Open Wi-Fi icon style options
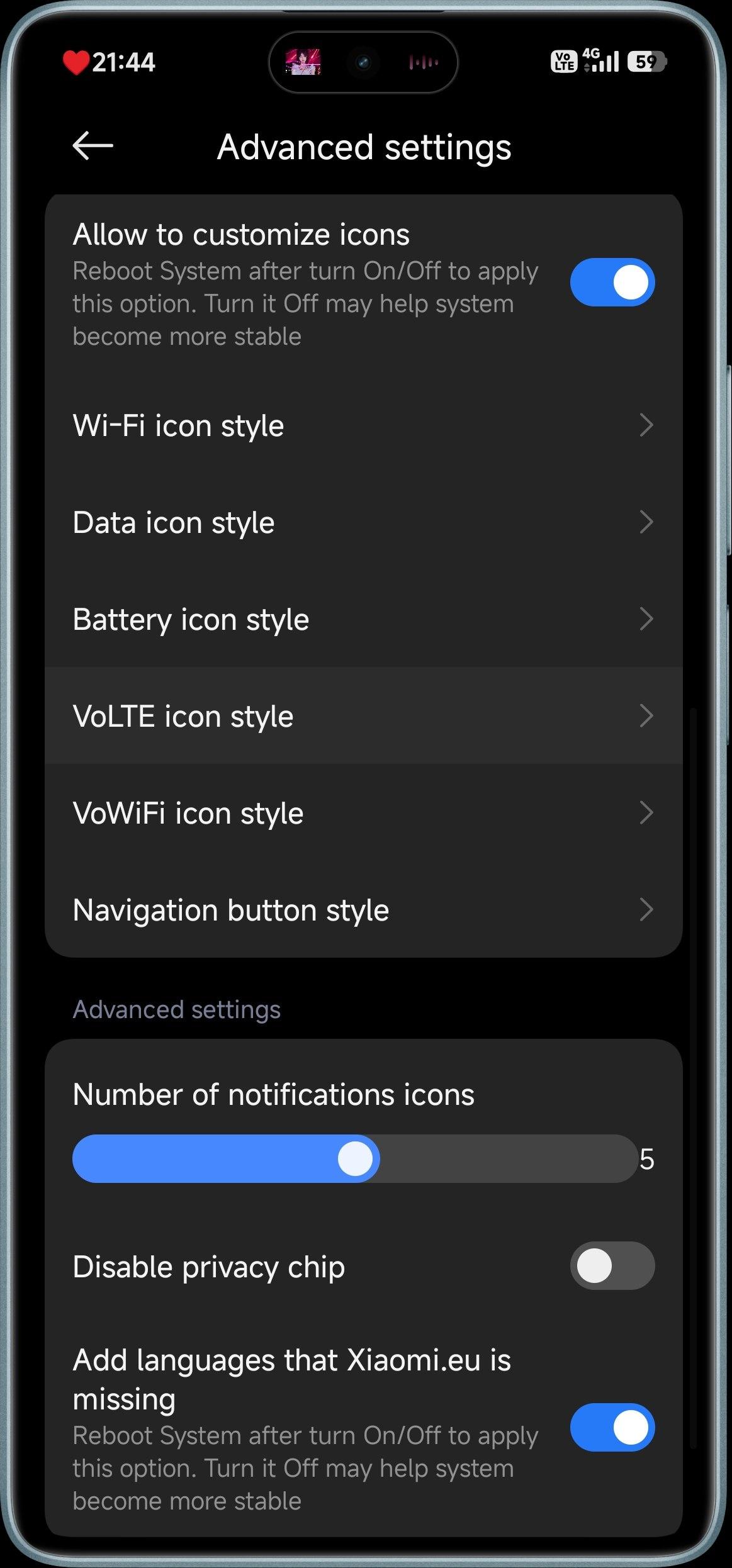The width and height of the screenshot is (732, 1568). tap(363, 425)
